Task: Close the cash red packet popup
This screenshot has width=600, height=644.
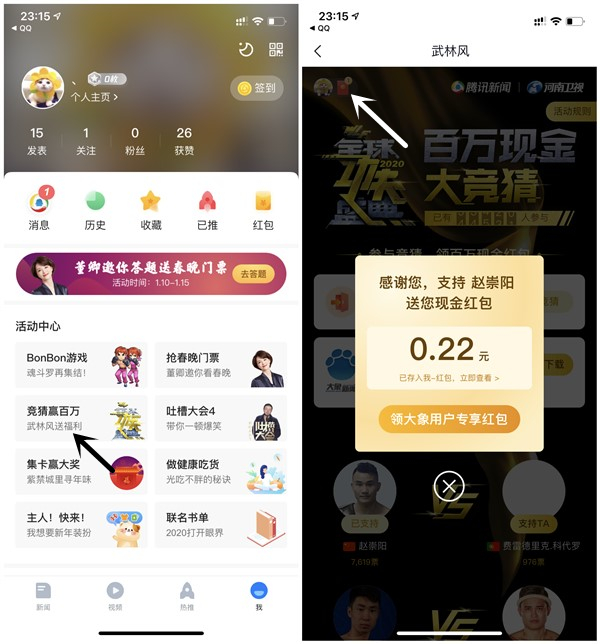Action: tap(449, 487)
